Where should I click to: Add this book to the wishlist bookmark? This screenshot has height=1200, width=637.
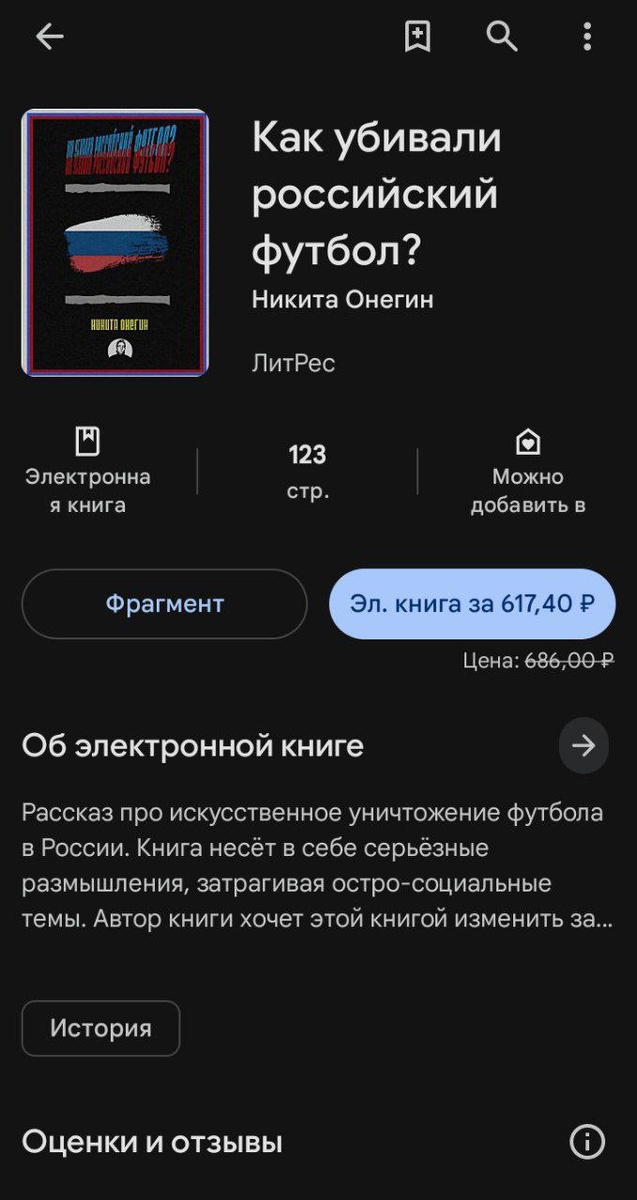417,37
